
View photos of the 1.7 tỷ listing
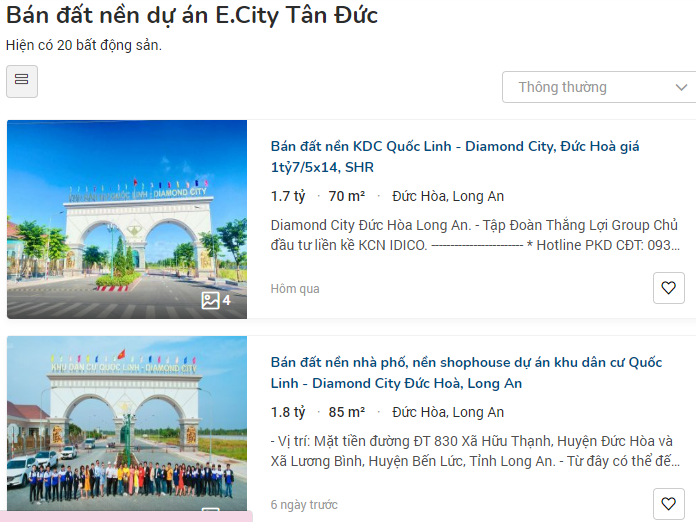coord(127,219)
